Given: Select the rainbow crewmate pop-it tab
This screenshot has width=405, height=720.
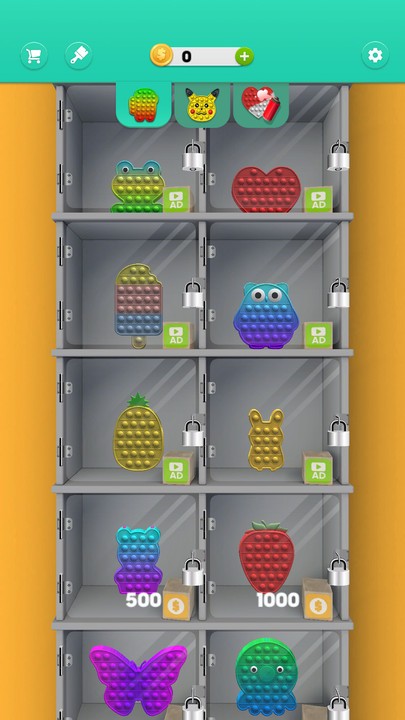Looking at the screenshot, I should [144, 105].
